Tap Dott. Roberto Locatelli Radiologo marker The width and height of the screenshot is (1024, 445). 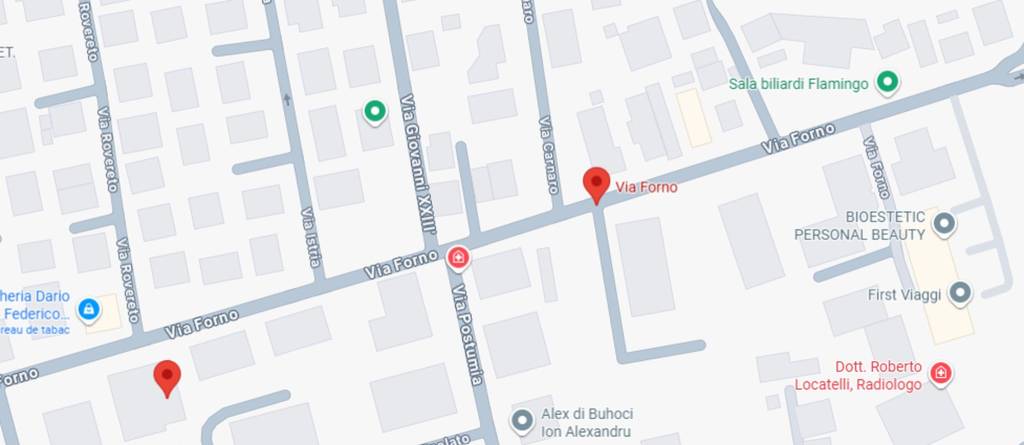coord(940,373)
